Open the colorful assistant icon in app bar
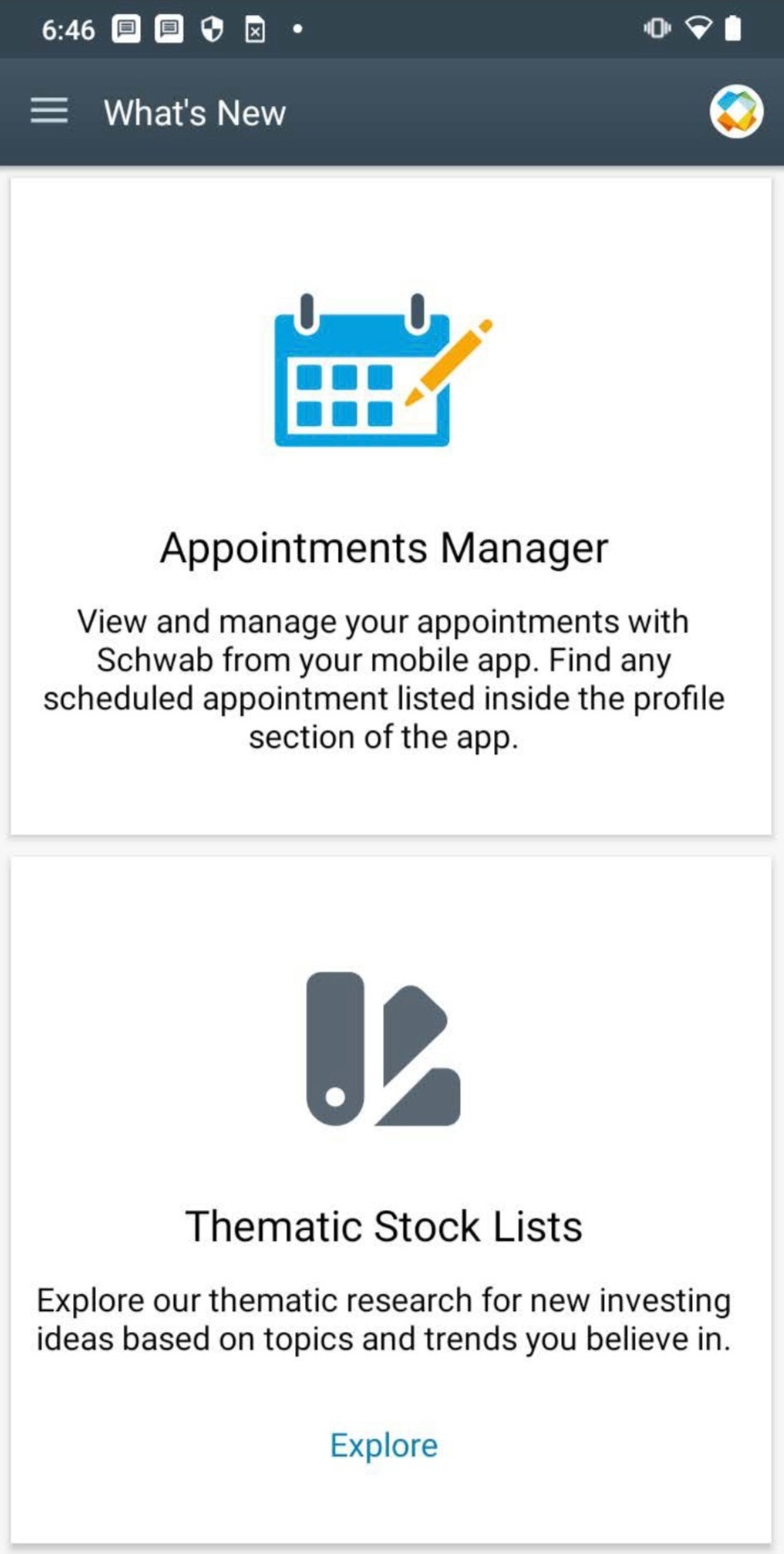784x1554 pixels. pyautogui.click(x=736, y=111)
